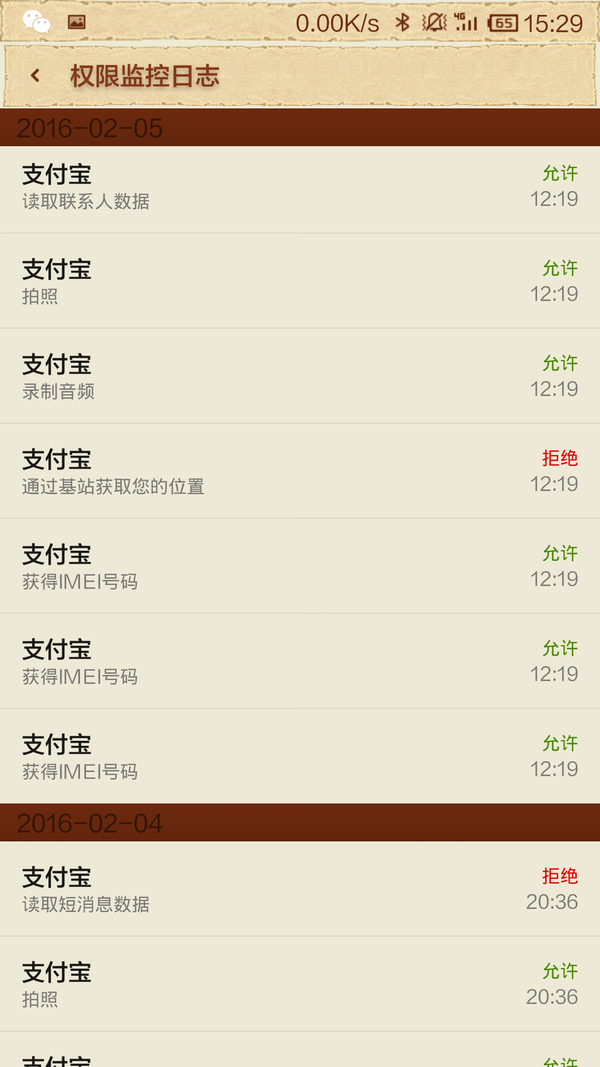Viewport: 600px width, 1067px height.
Task: Select the 录制音频 log entry
Action: click(x=300, y=377)
